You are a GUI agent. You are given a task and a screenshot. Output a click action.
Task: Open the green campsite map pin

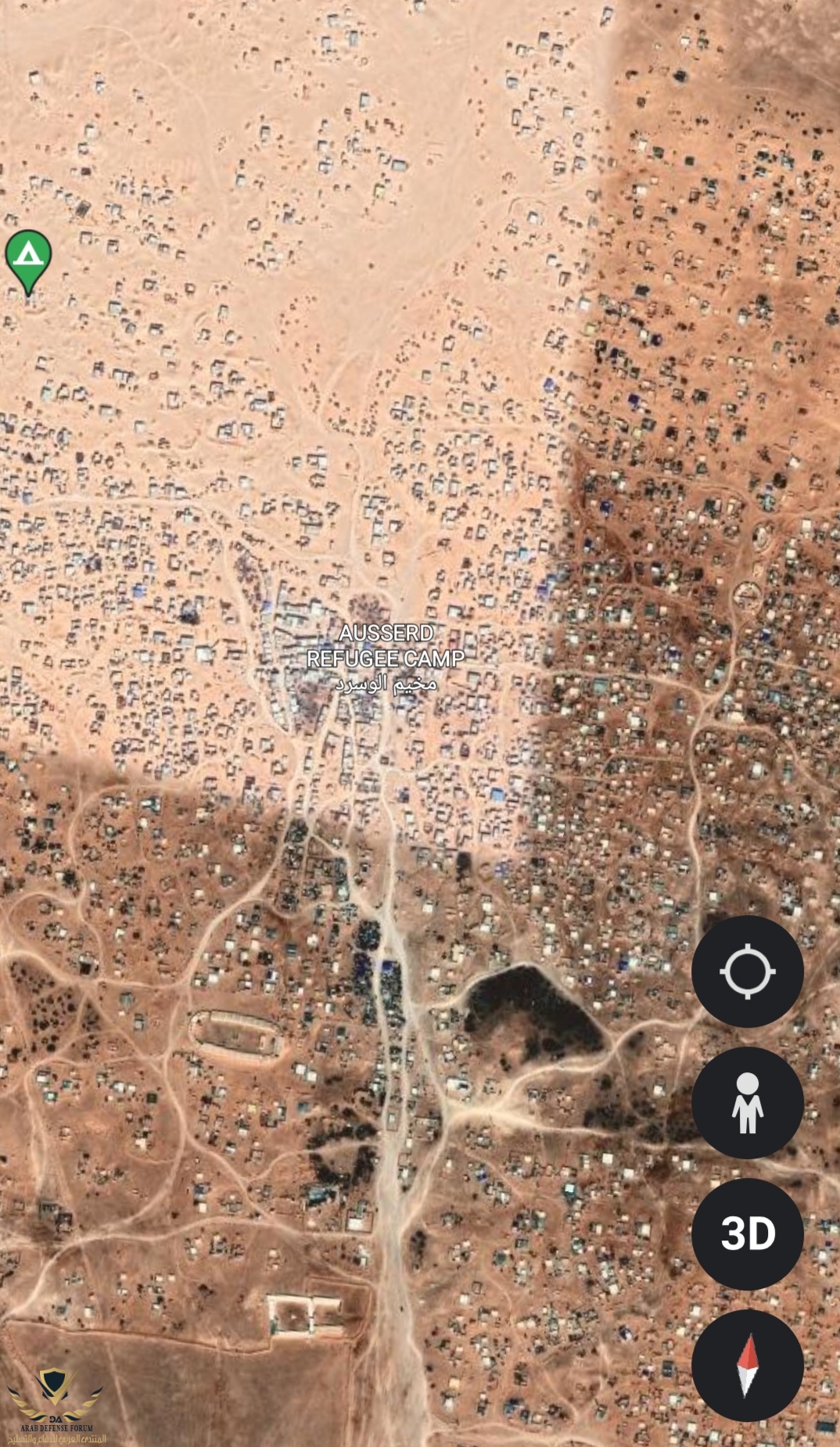pyautogui.click(x=29, y=257)
